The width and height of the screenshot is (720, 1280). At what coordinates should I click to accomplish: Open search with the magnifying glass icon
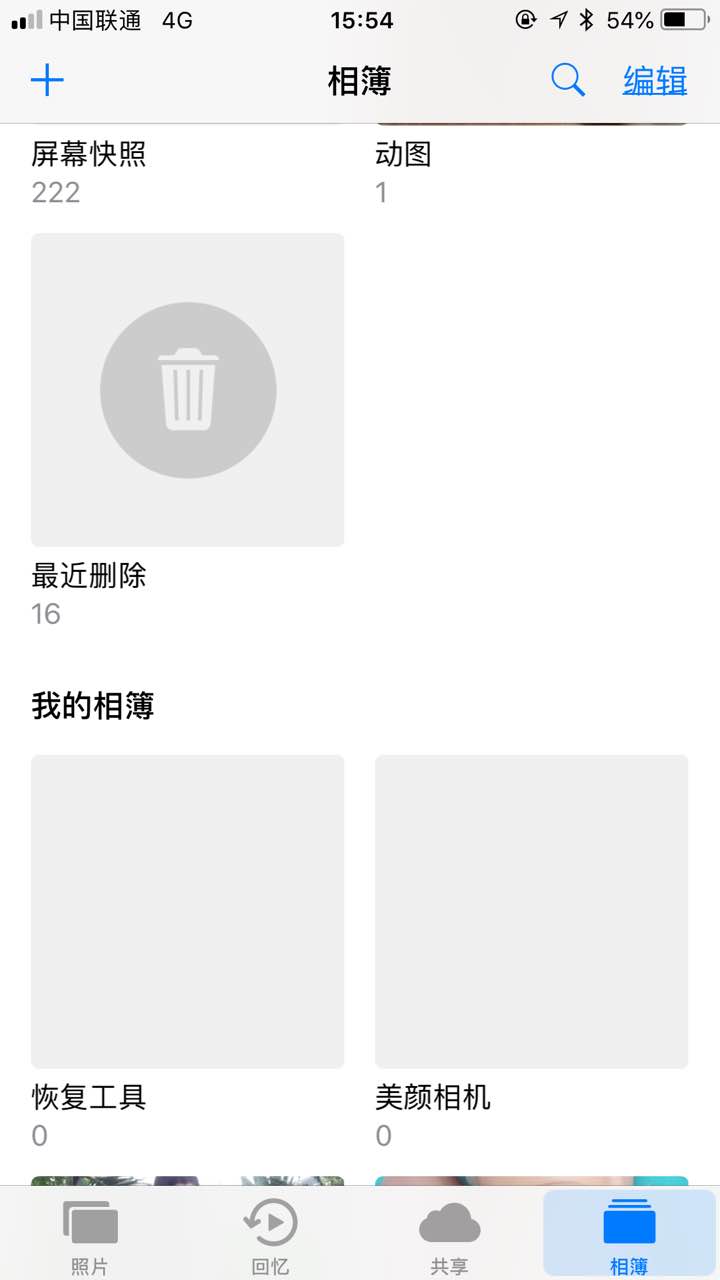point(568,80)
